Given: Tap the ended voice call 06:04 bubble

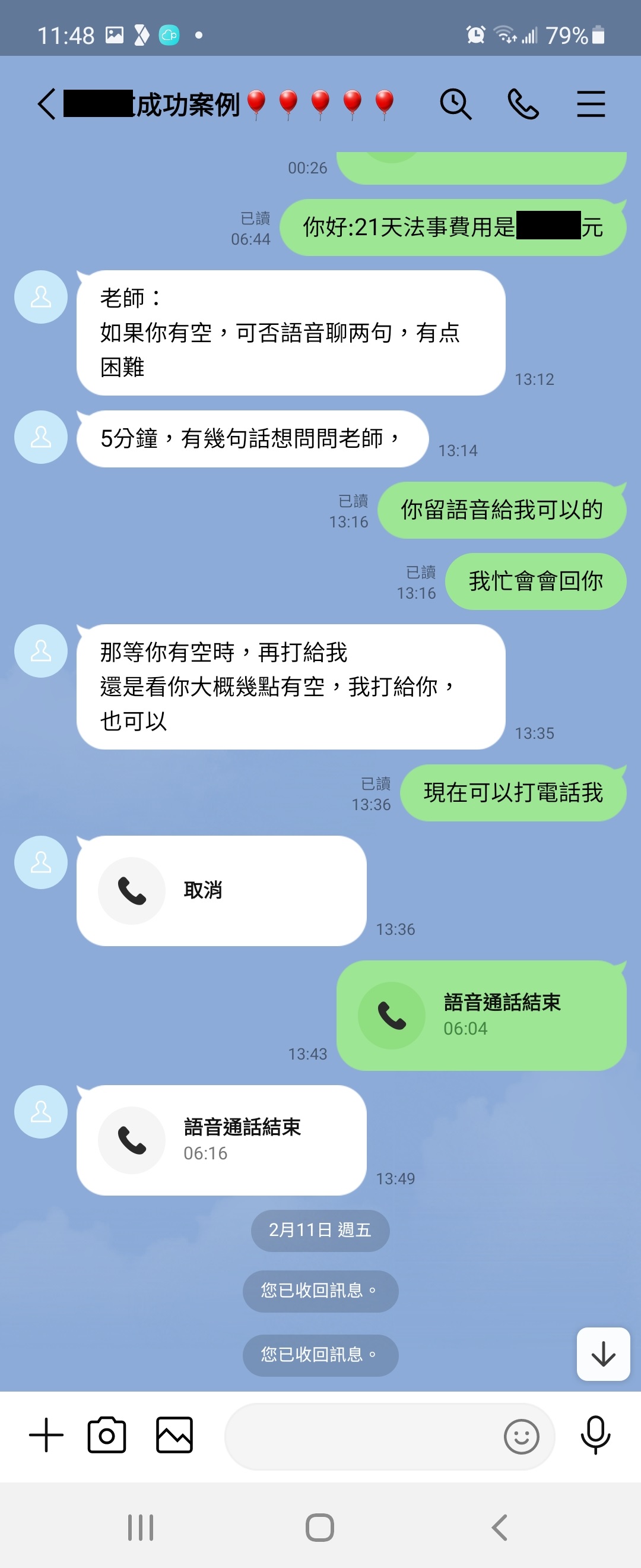Looking at the screenshot, I should tap(481, 1014).
